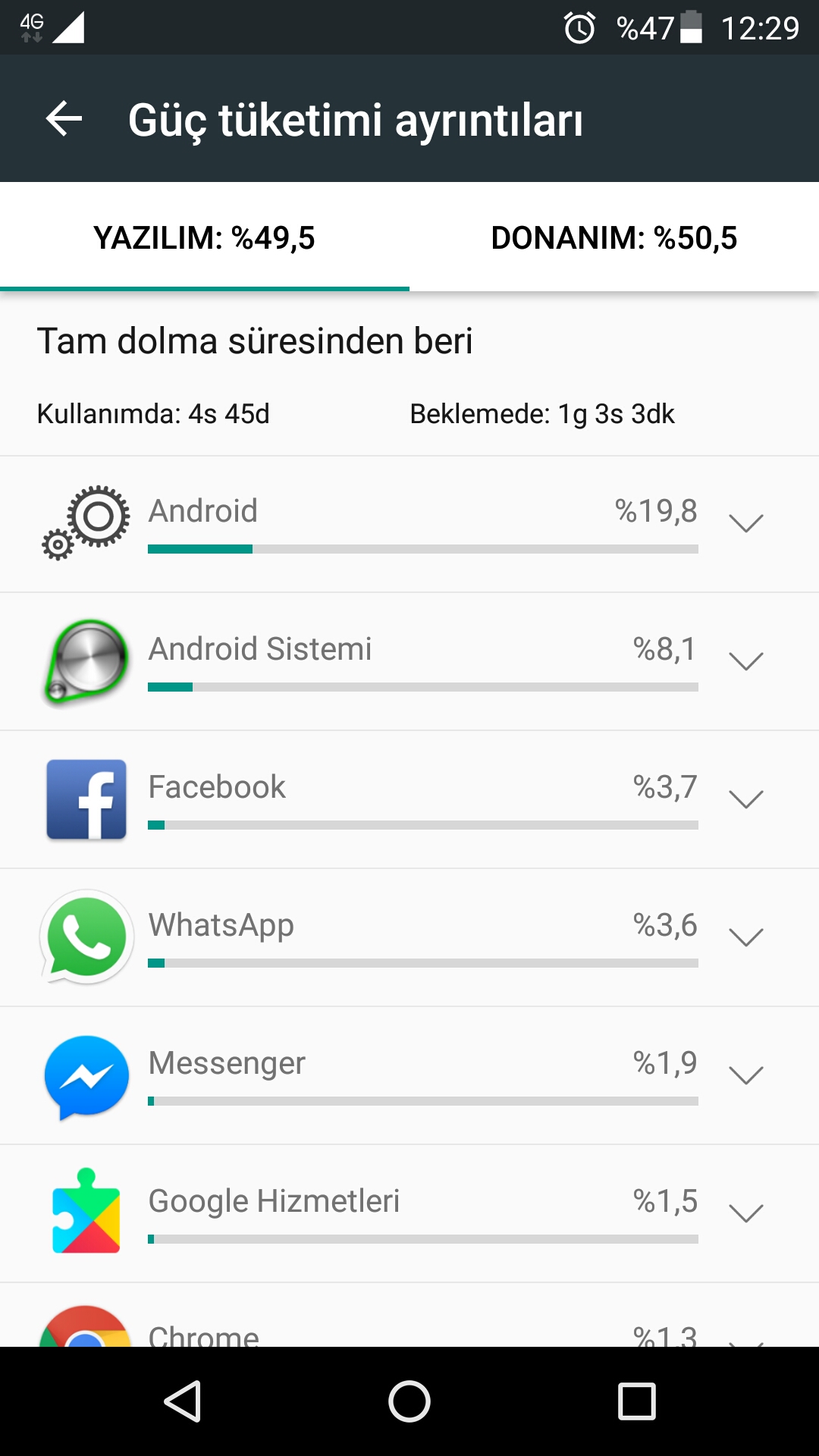This screenshot has width=819, height=1456.
Task: Select the YAZILIM tab
Action: pos(205,237)
